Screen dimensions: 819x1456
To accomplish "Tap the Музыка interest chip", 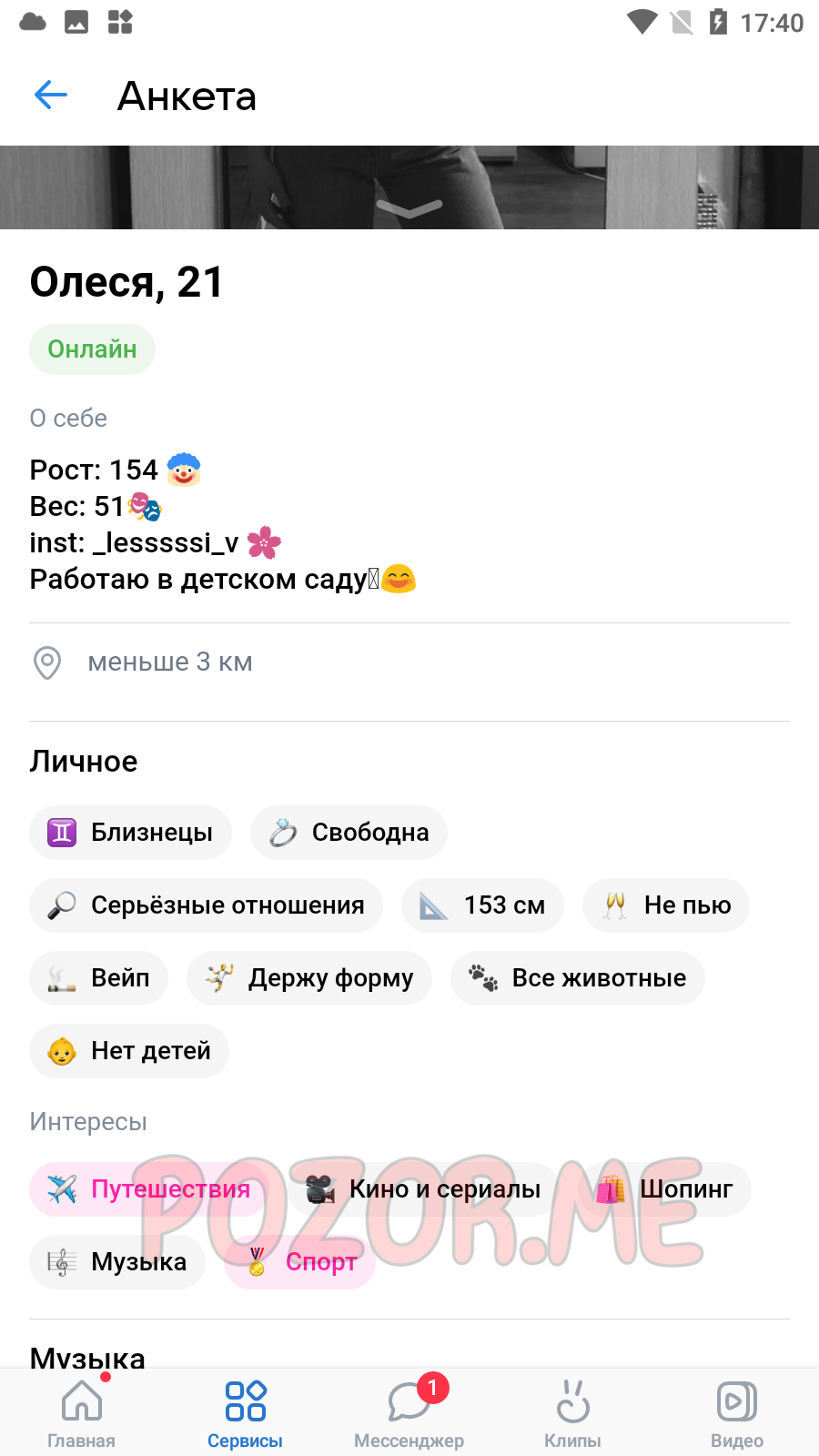I will pyautogui.click(x=117, y=1262).
